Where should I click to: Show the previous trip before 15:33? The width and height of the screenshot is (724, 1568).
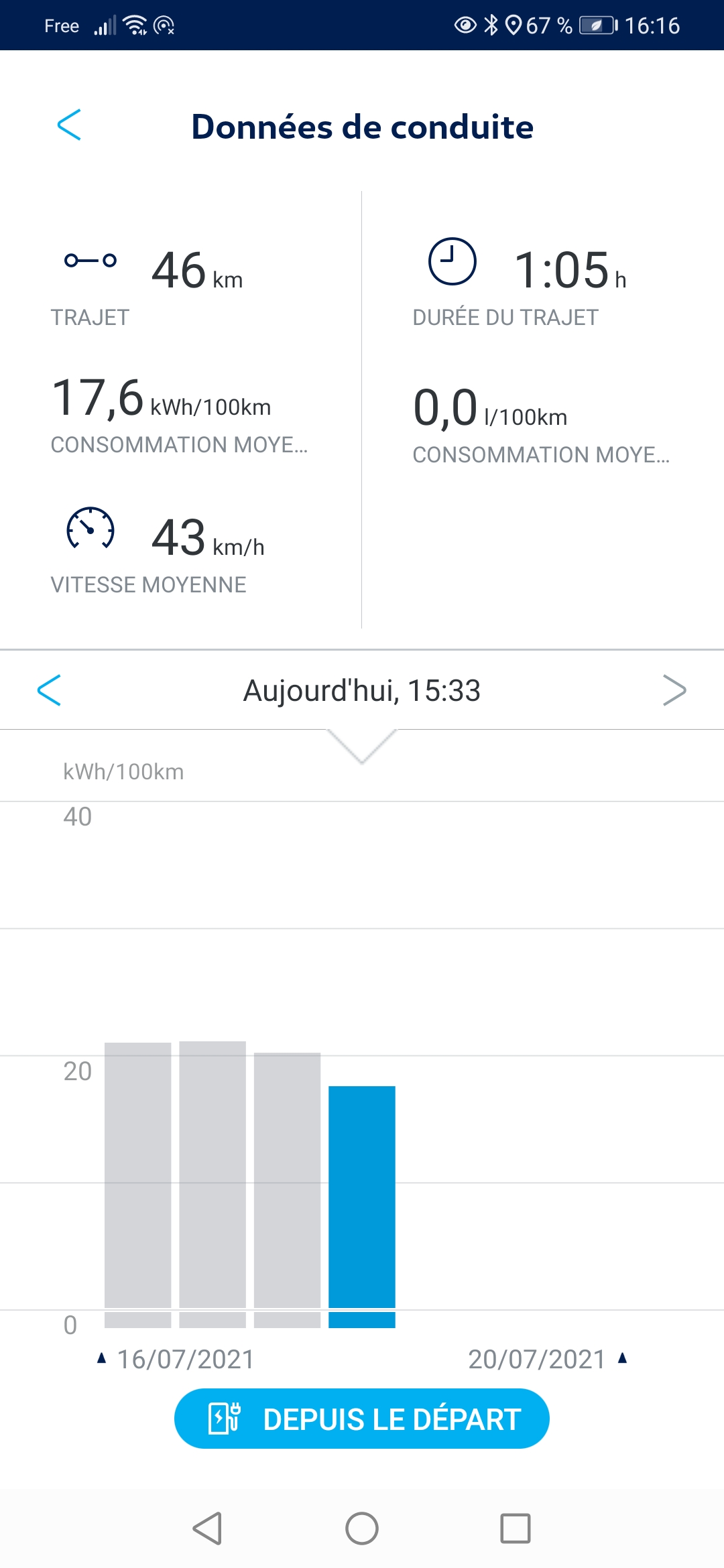click(49, 690)
